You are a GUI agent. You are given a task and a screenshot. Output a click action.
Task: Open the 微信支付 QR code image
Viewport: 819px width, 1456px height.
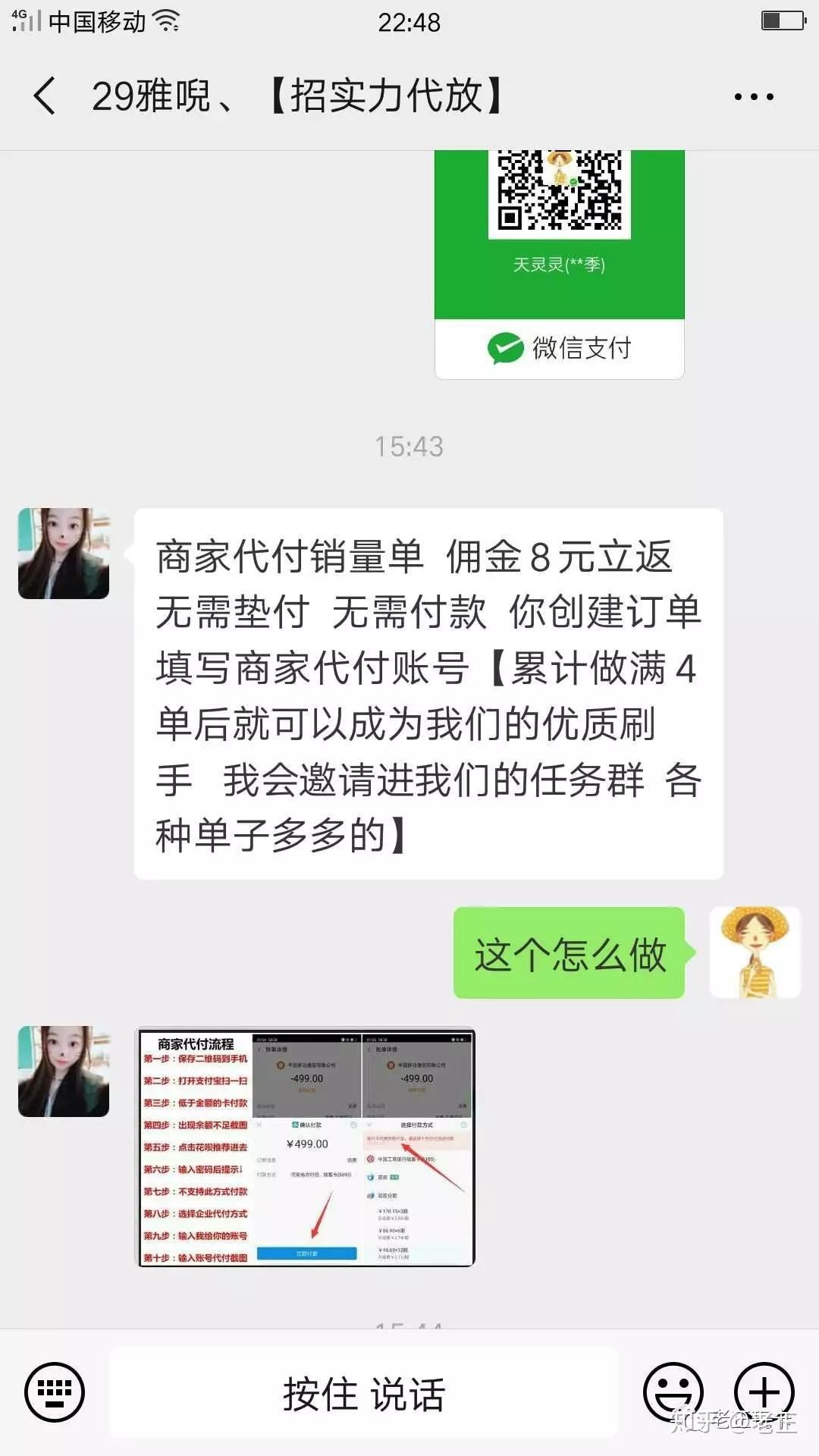pos(560,265)
